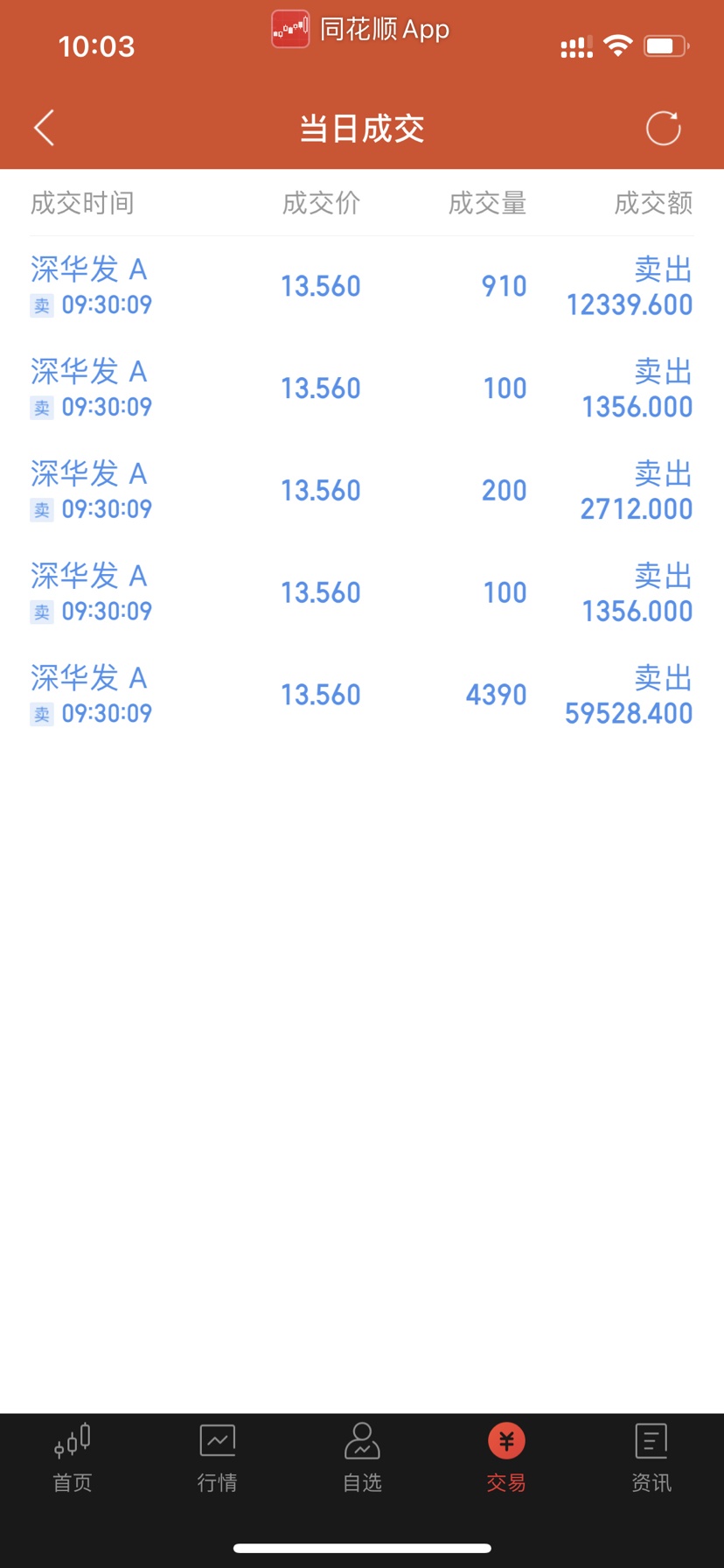The image size is (724, 1568).
Task: Open the 自选 watchlist tab
Action: pos(362,1458)
